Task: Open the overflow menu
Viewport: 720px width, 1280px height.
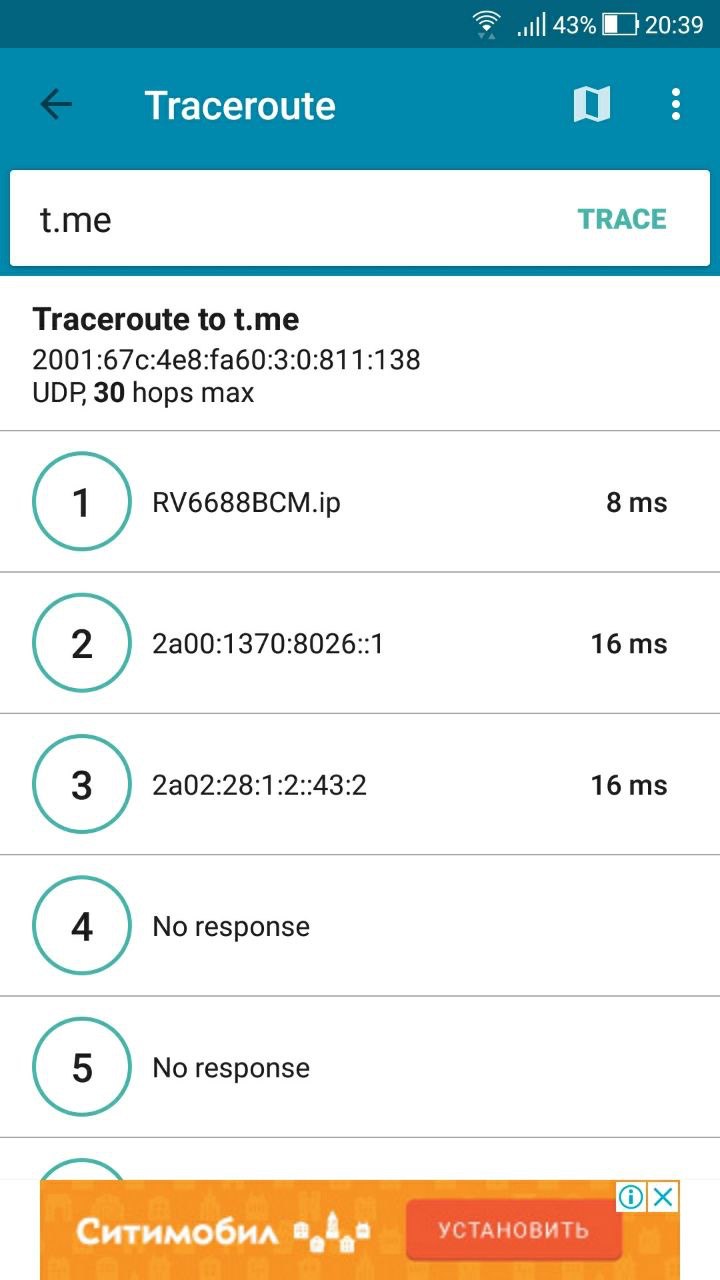Action: pos(677,104)
